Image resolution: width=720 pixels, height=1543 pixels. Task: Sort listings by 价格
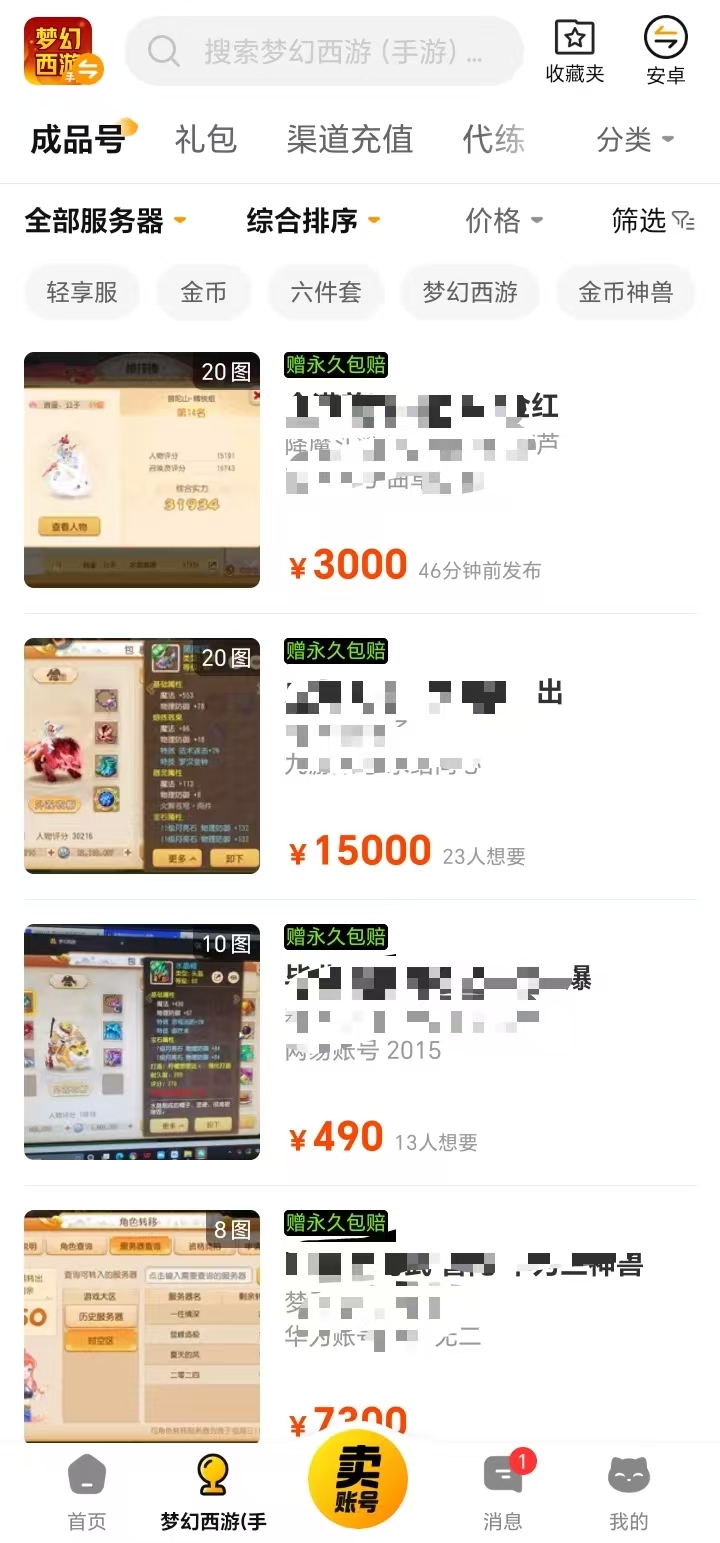[x=503, y=220]
